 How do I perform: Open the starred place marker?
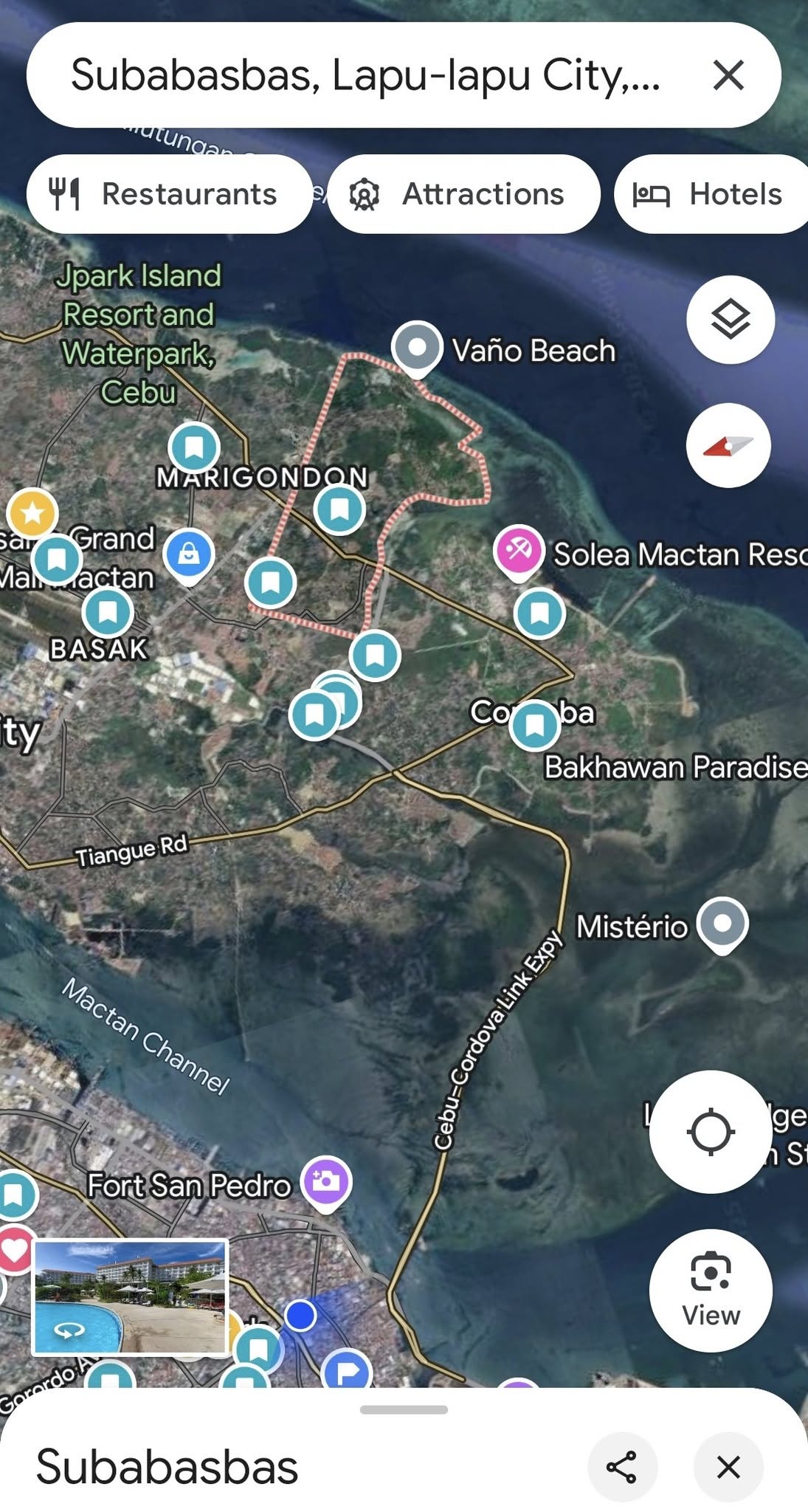(32, 512)
